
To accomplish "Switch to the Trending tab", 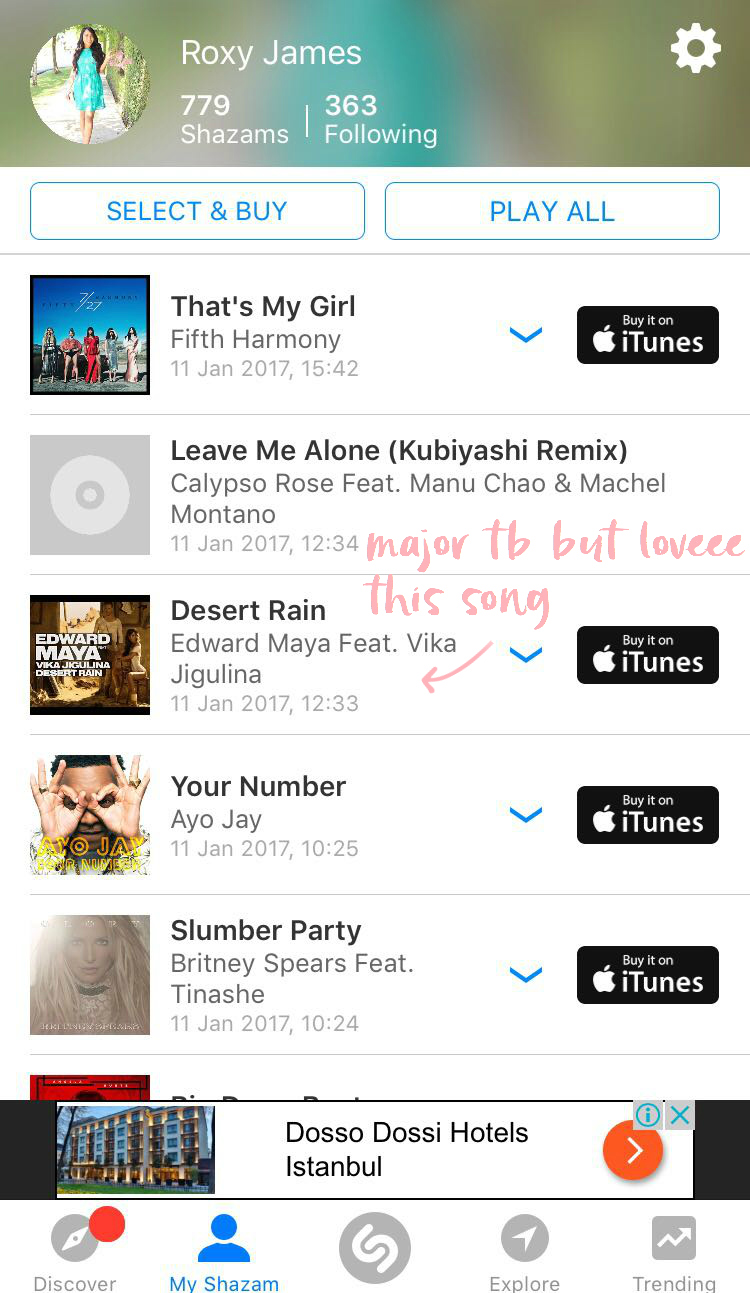I will click(674, 1252).
